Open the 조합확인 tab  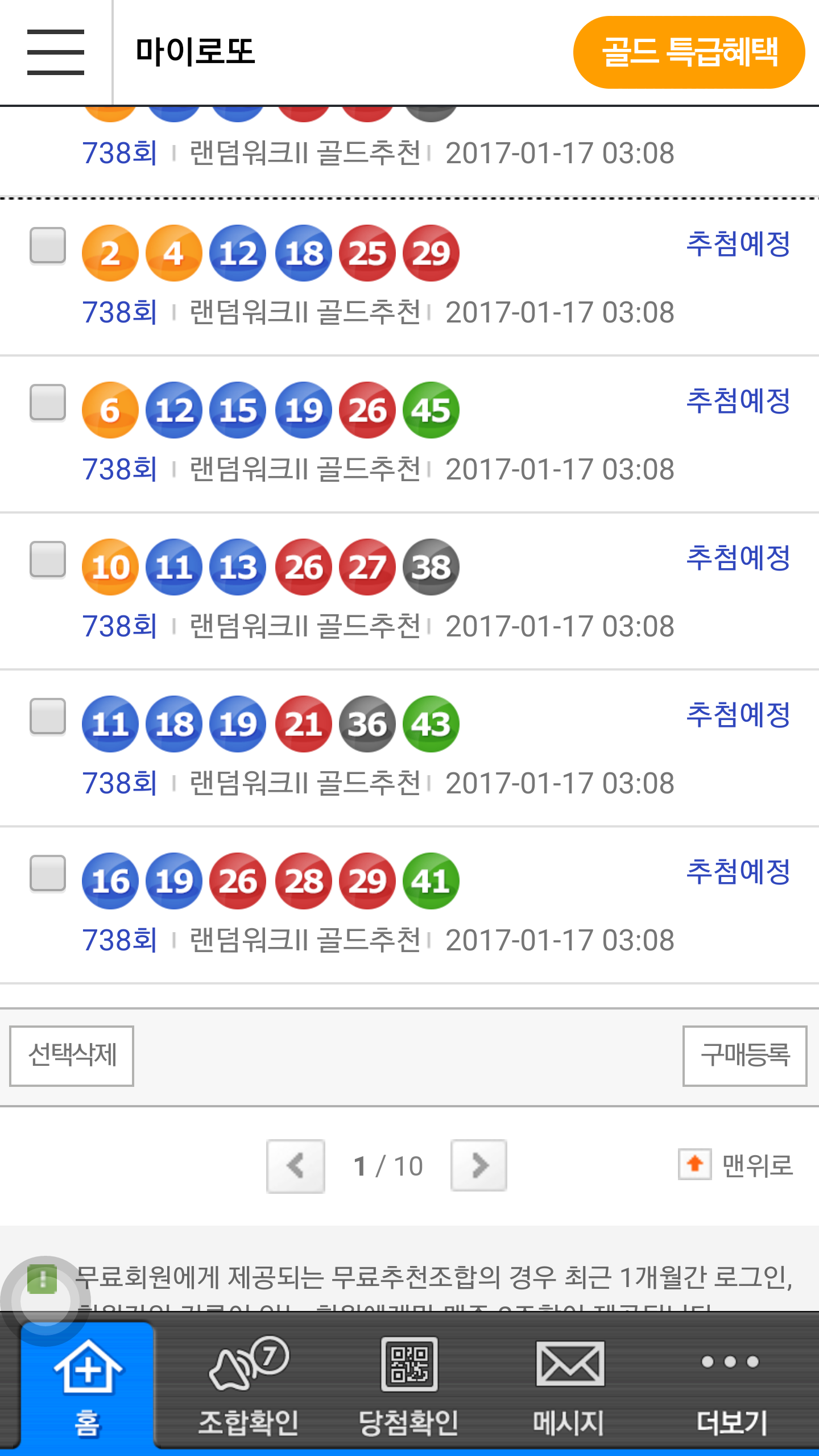coord(248,1388)
